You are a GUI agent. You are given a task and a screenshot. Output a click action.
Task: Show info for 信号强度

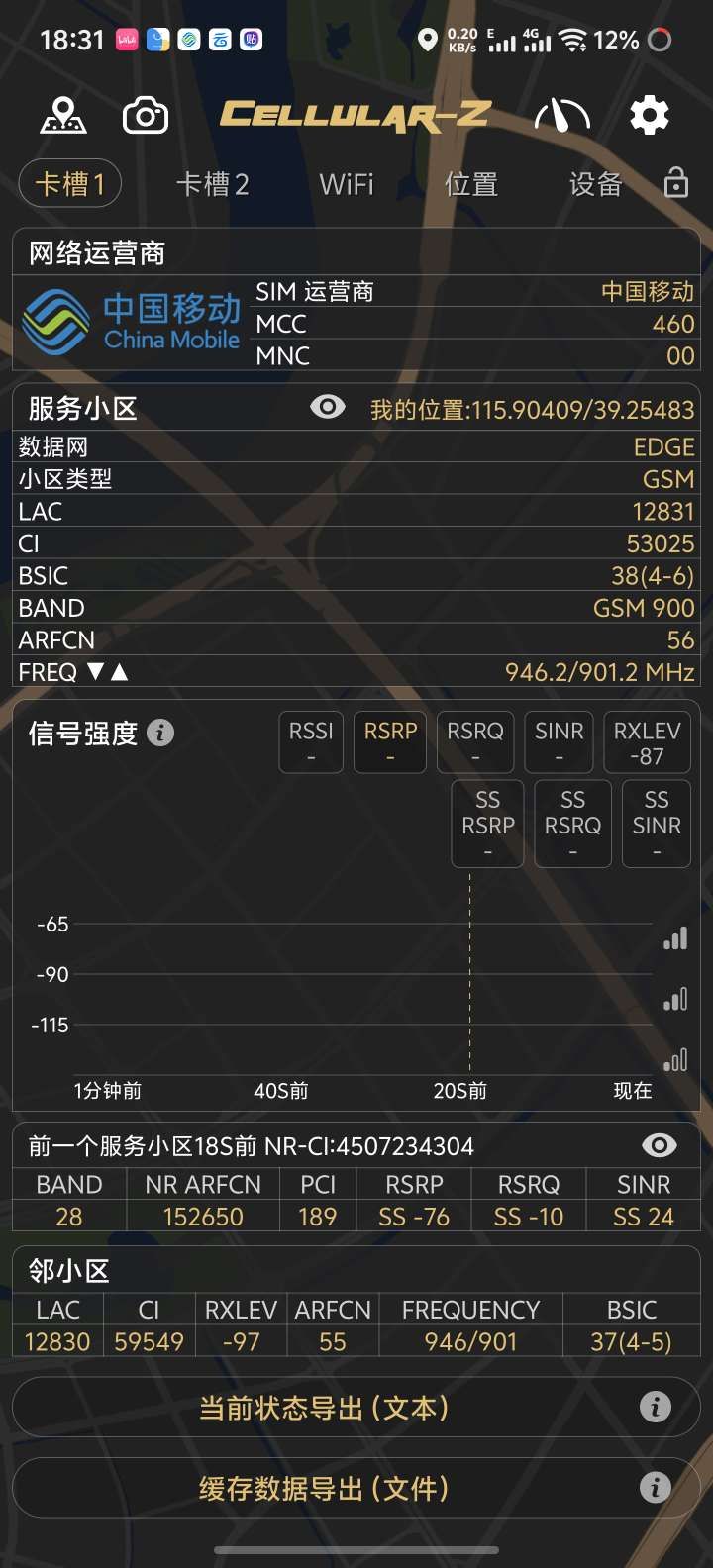(x=160, y=733)
